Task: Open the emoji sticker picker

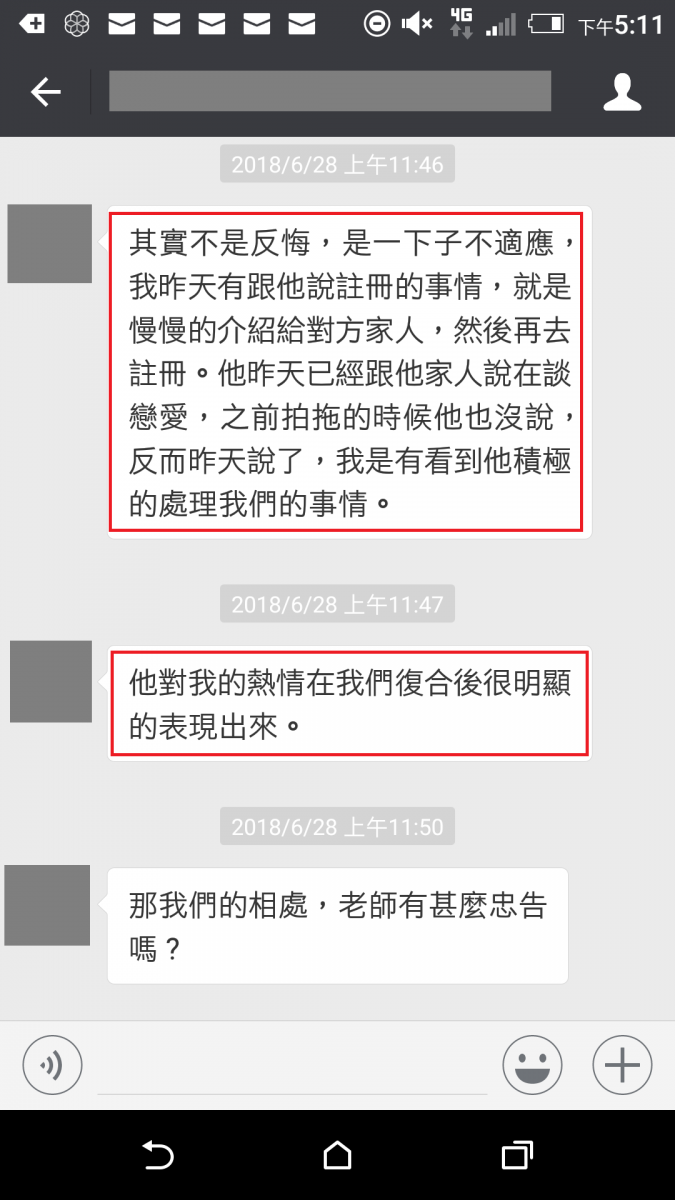Action: click(532, 1065)
